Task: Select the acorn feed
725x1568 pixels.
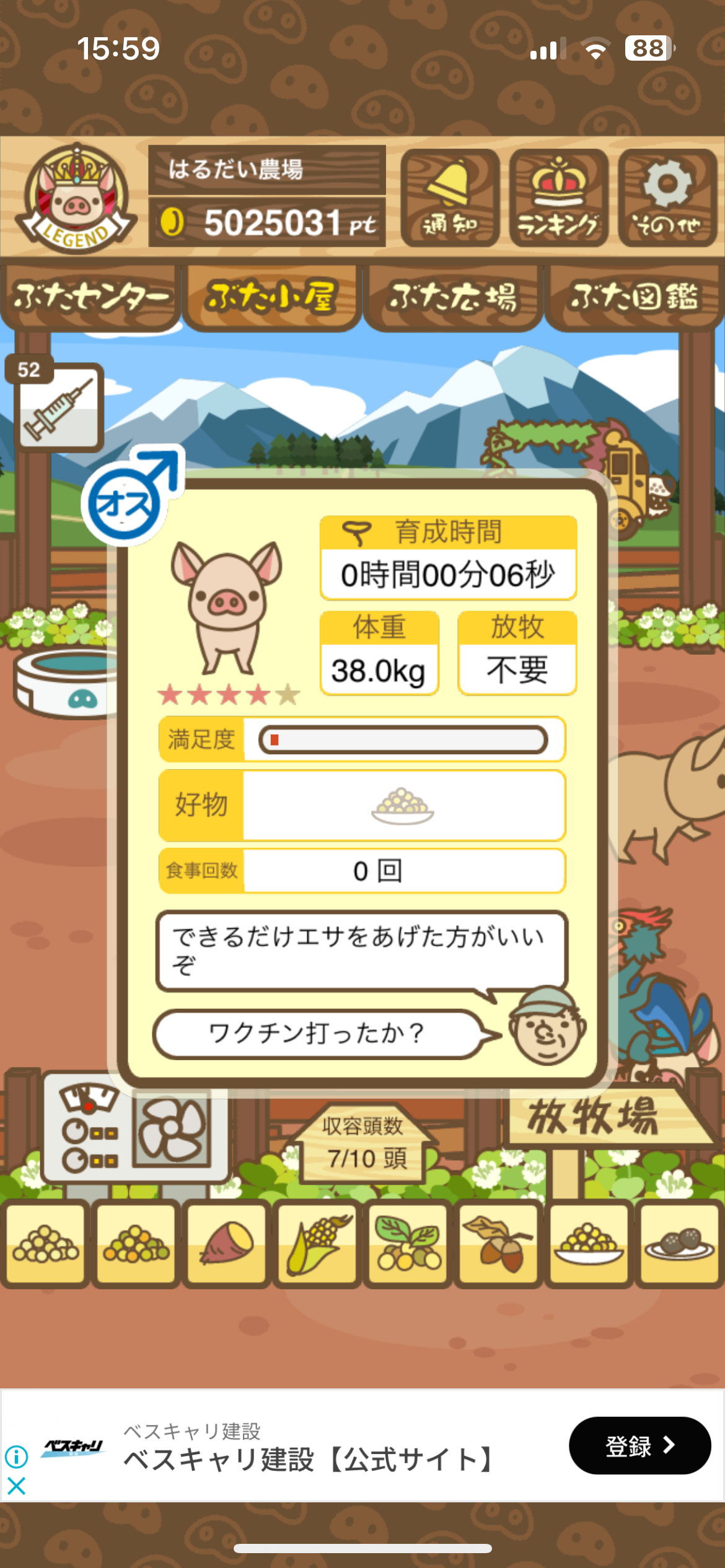Action: click(x=498, y=1244)
